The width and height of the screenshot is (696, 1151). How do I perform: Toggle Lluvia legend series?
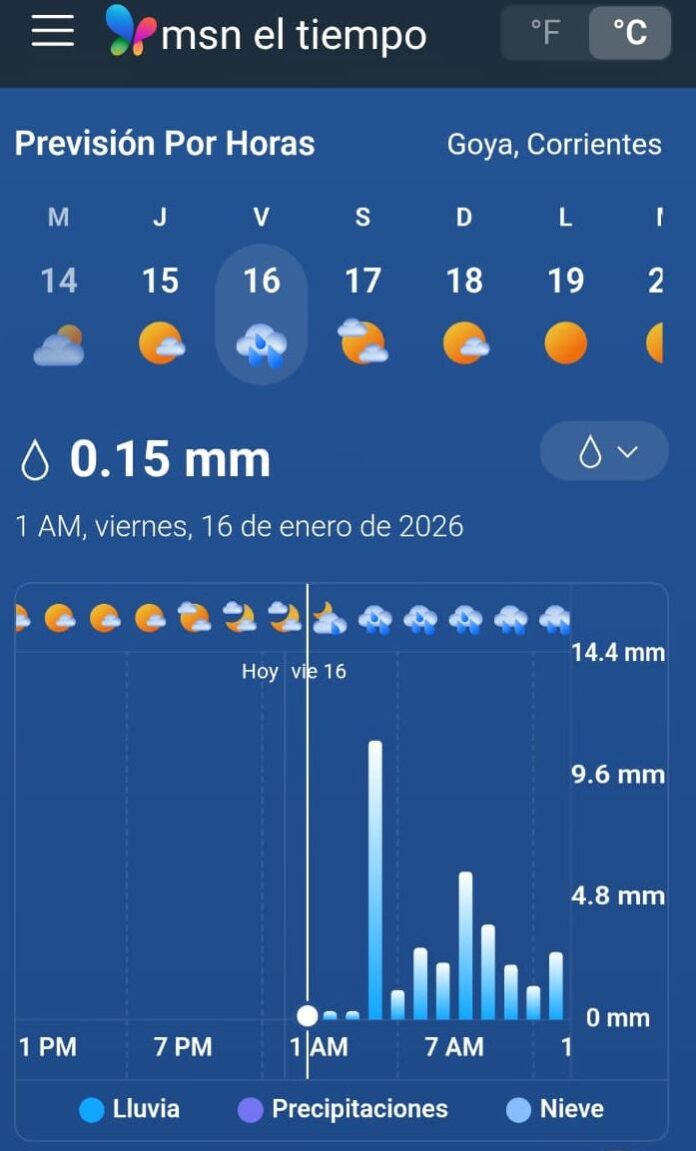(130, 1109)
